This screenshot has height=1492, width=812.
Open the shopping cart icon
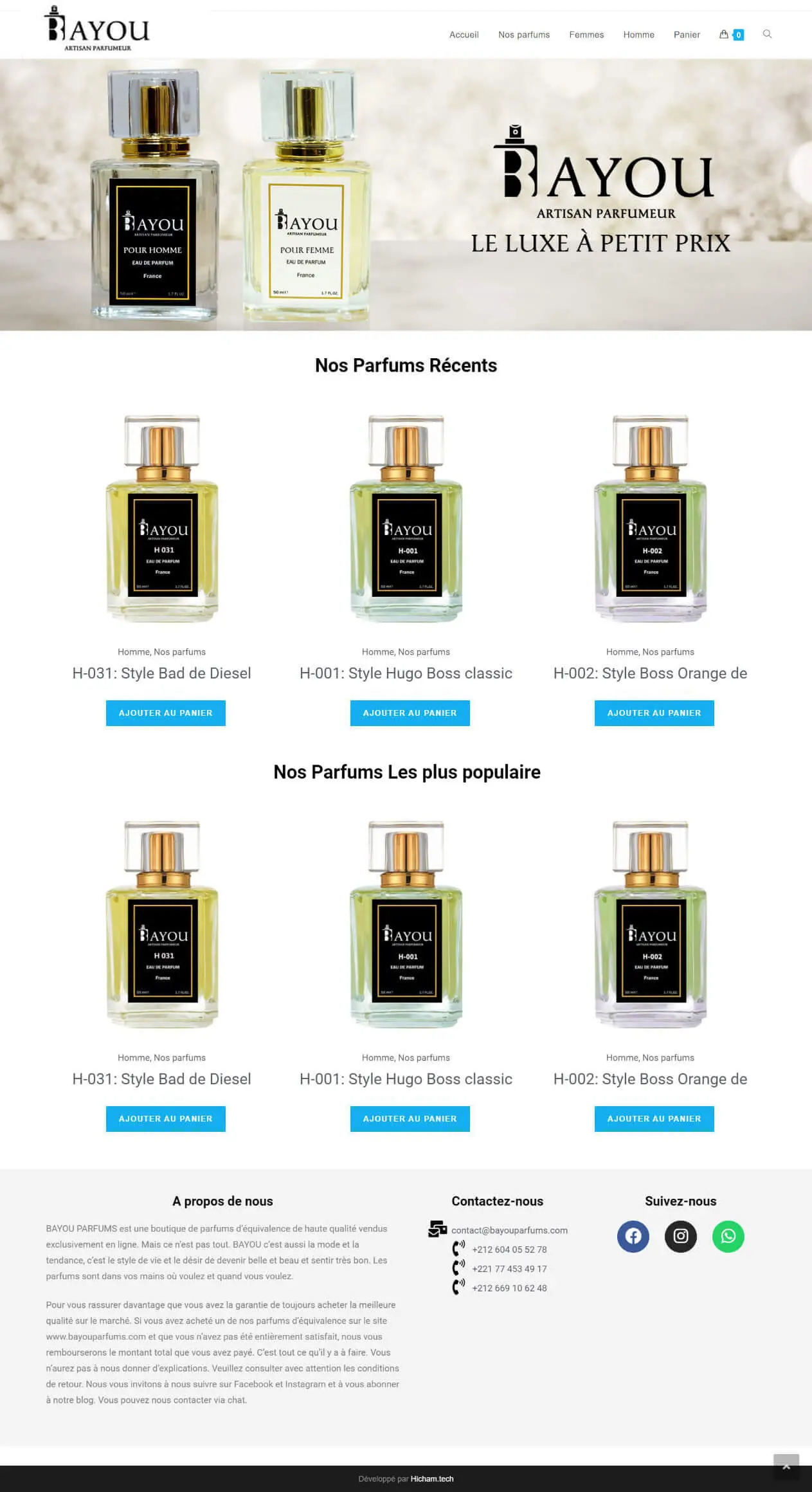[x=725, y=35]
